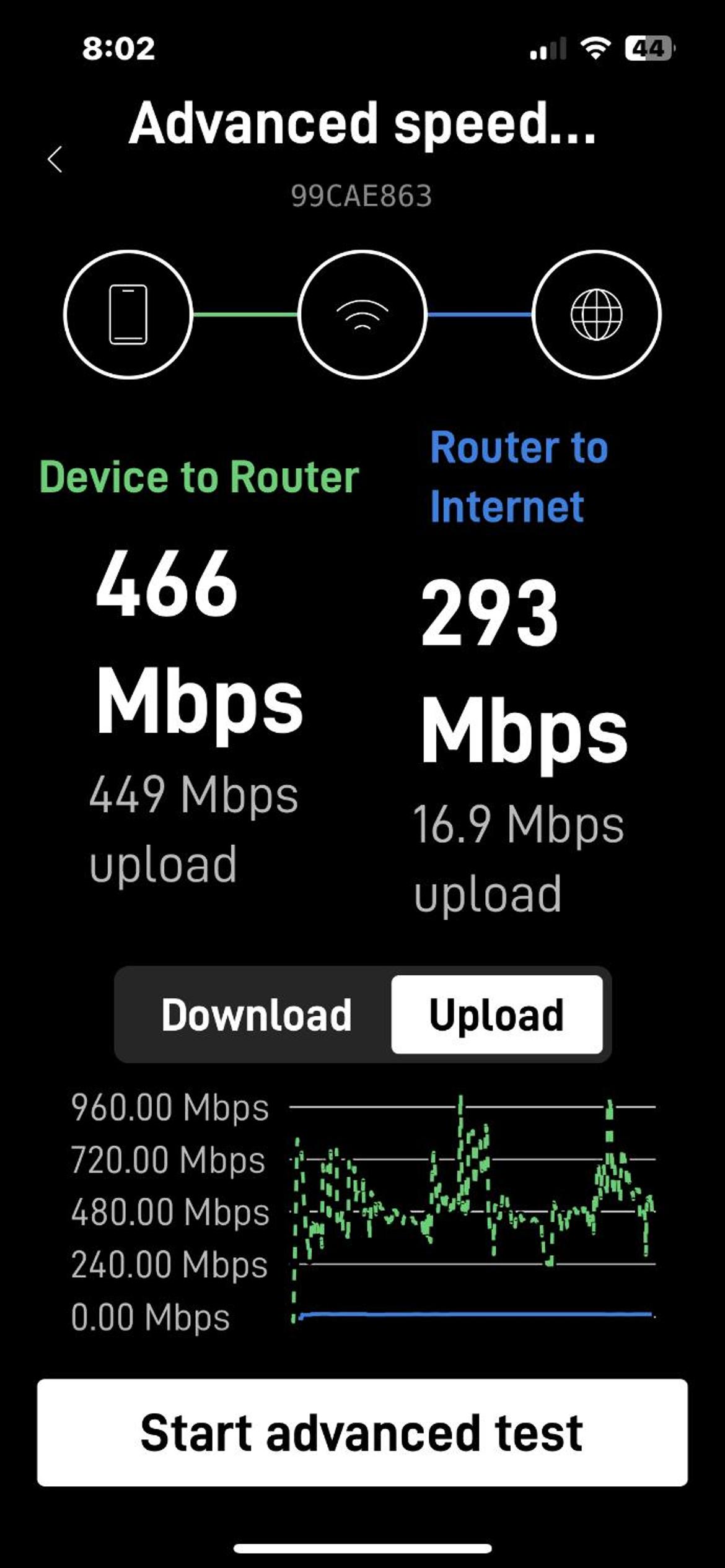
Task: Switch to the Download segment
Action: tap(257, 1014)
